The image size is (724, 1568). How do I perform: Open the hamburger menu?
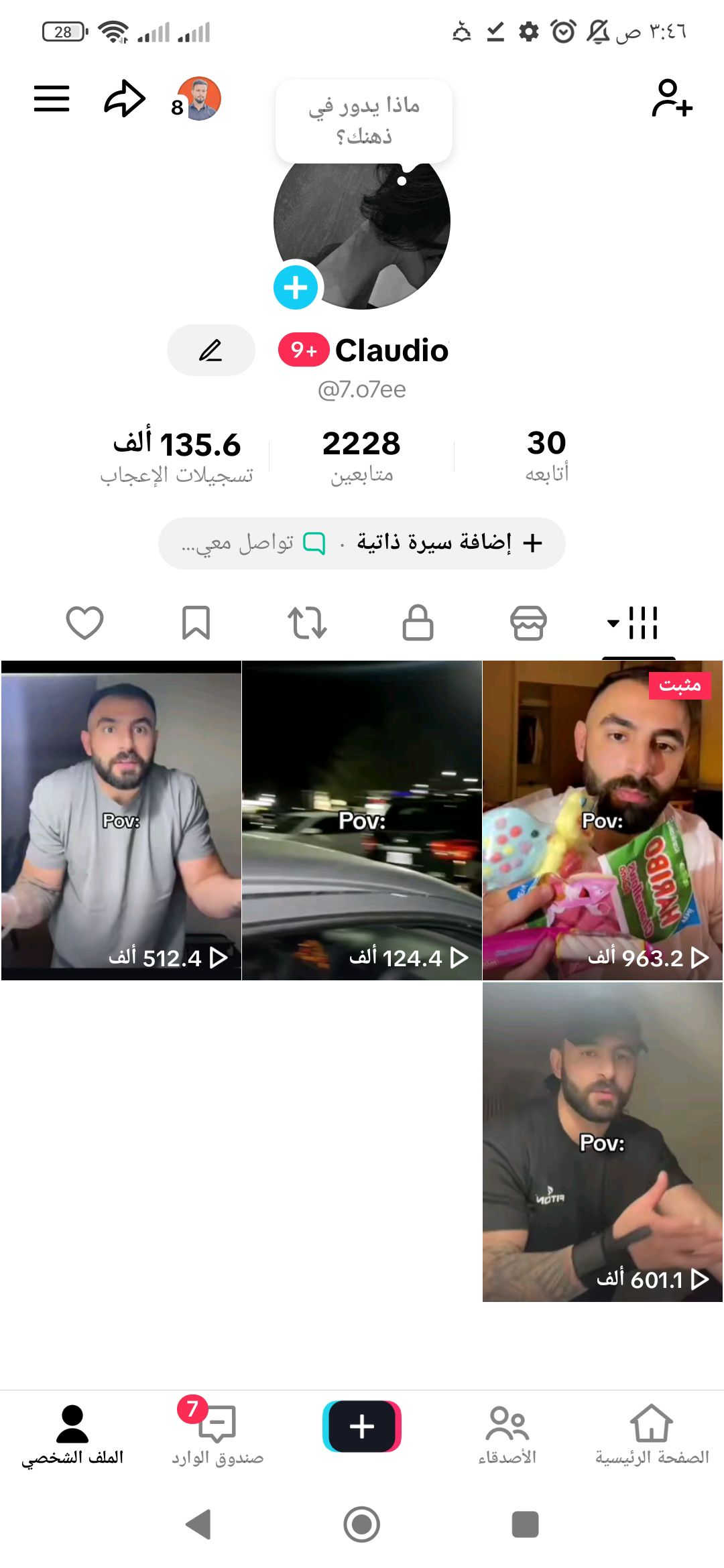pos(52,99)
